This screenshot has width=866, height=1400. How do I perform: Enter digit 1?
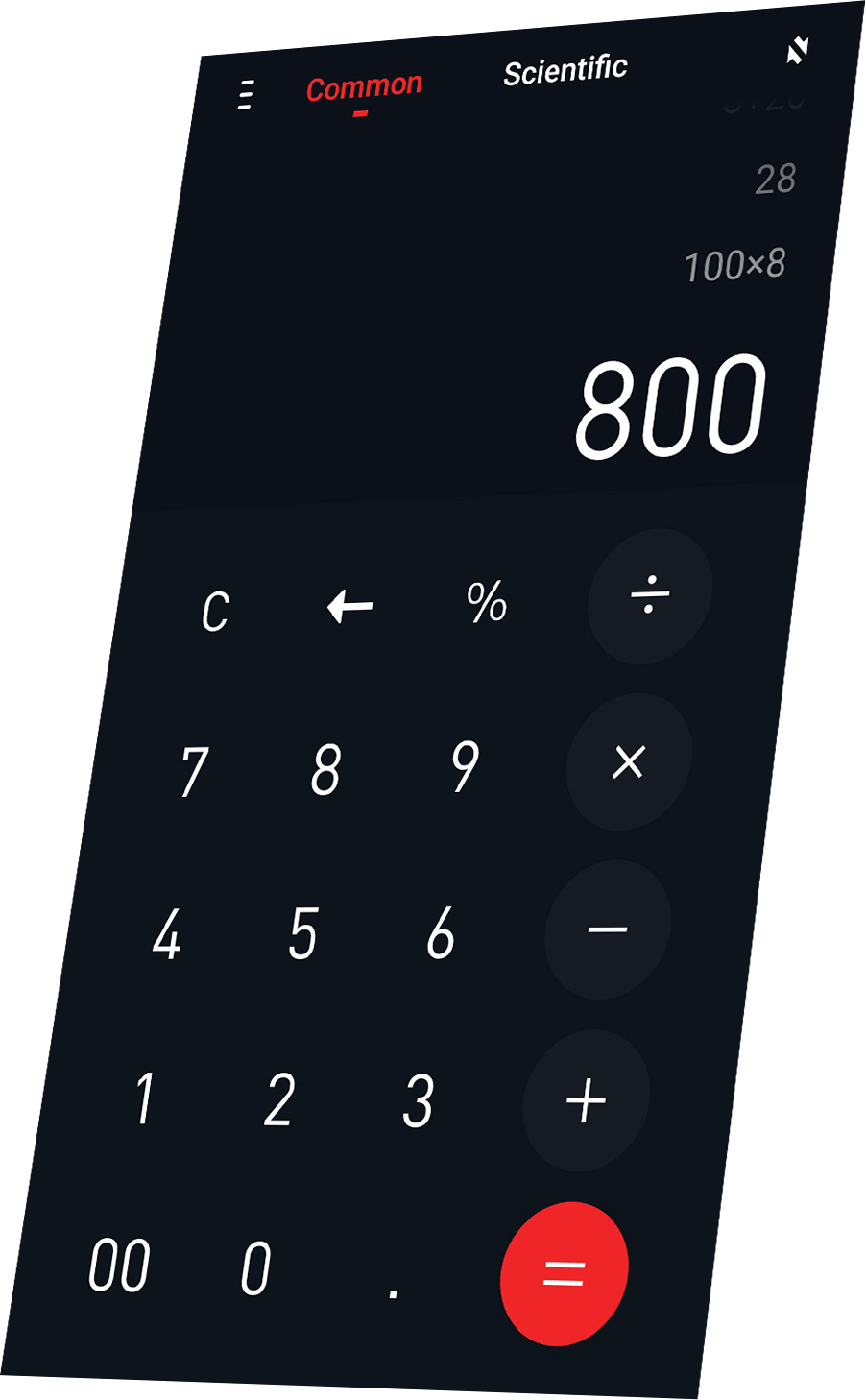pyautogui.click(x=144, y=1098)
